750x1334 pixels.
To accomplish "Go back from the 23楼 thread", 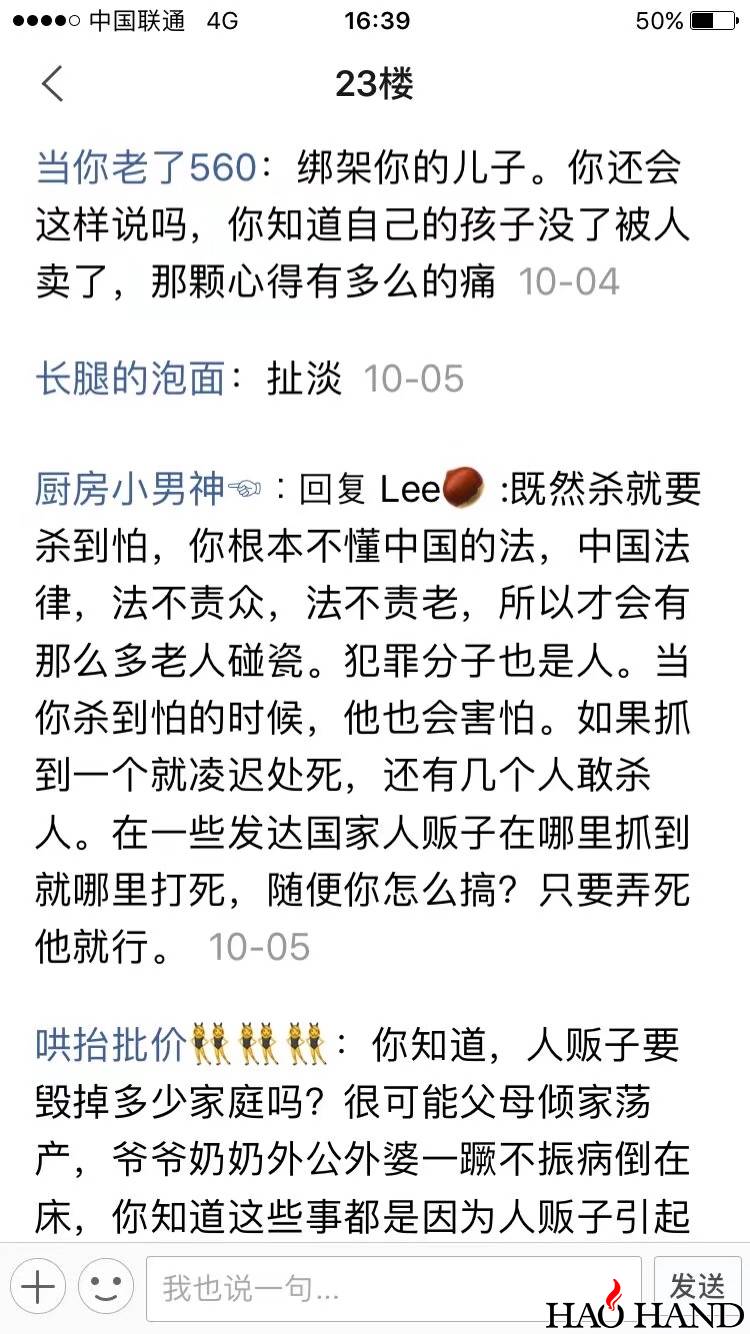I will pos(53,85).
